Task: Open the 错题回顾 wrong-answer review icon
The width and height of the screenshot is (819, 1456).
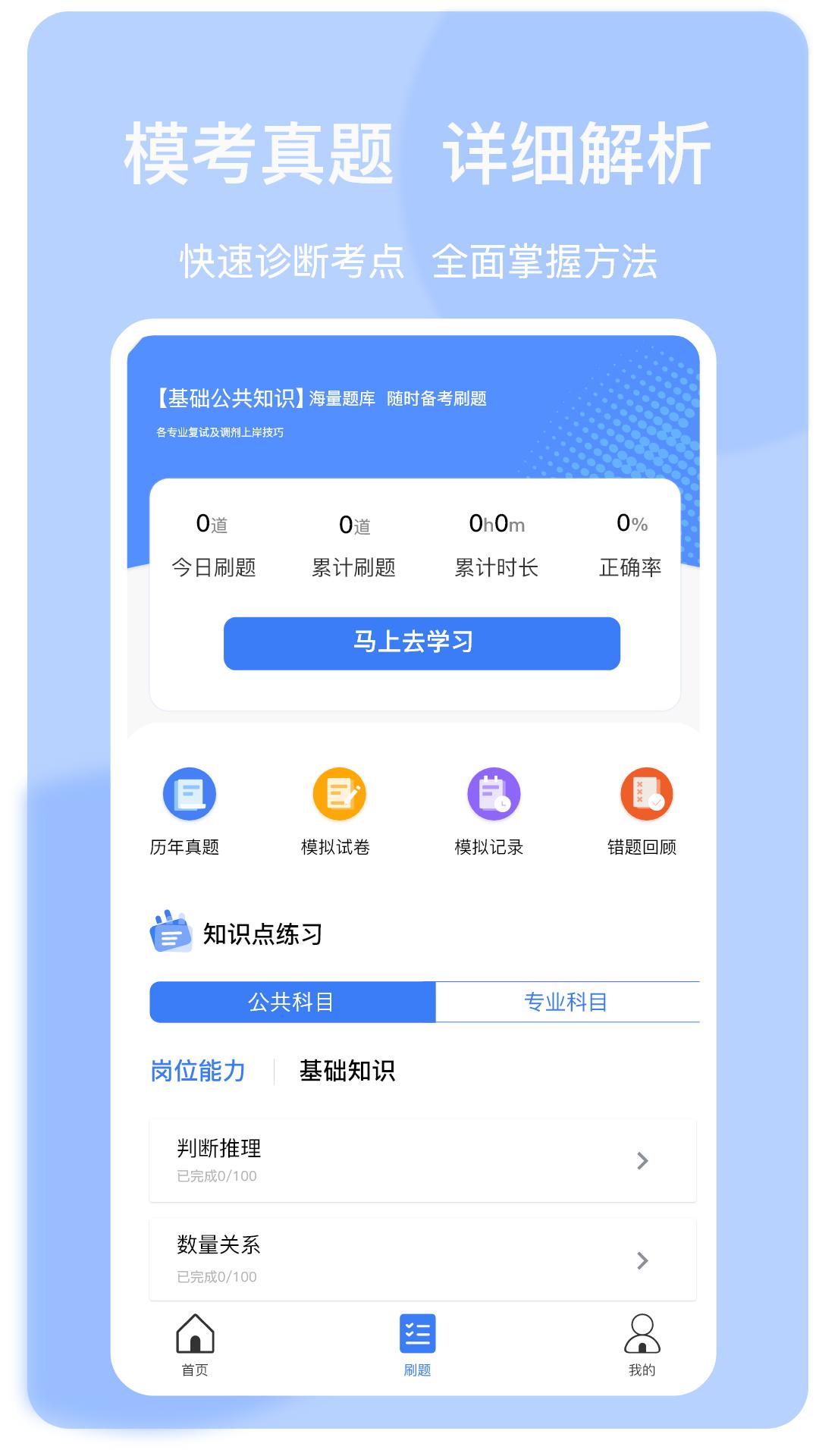Action: pos(644,795)
